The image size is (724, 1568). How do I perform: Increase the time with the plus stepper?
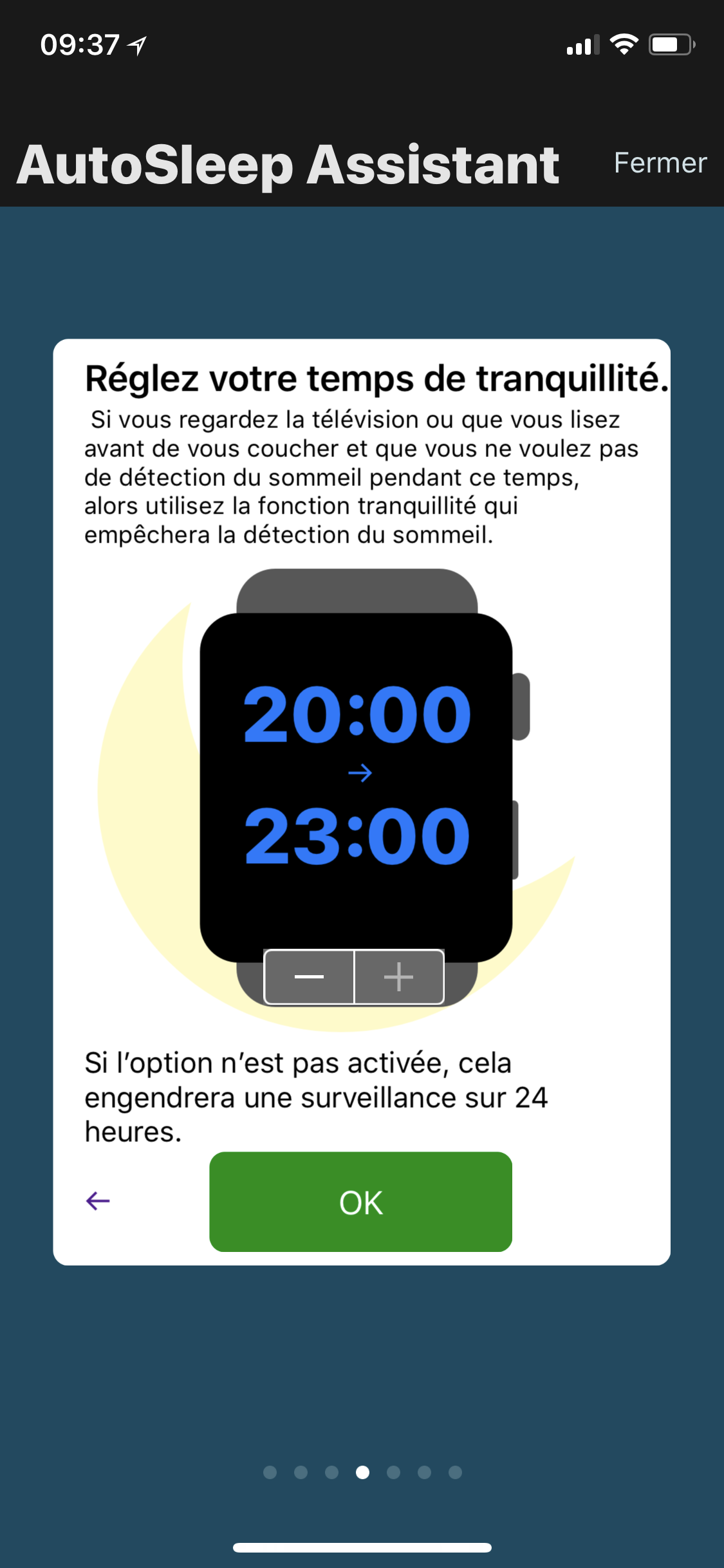pyautogui.click(x=399, y=976)
